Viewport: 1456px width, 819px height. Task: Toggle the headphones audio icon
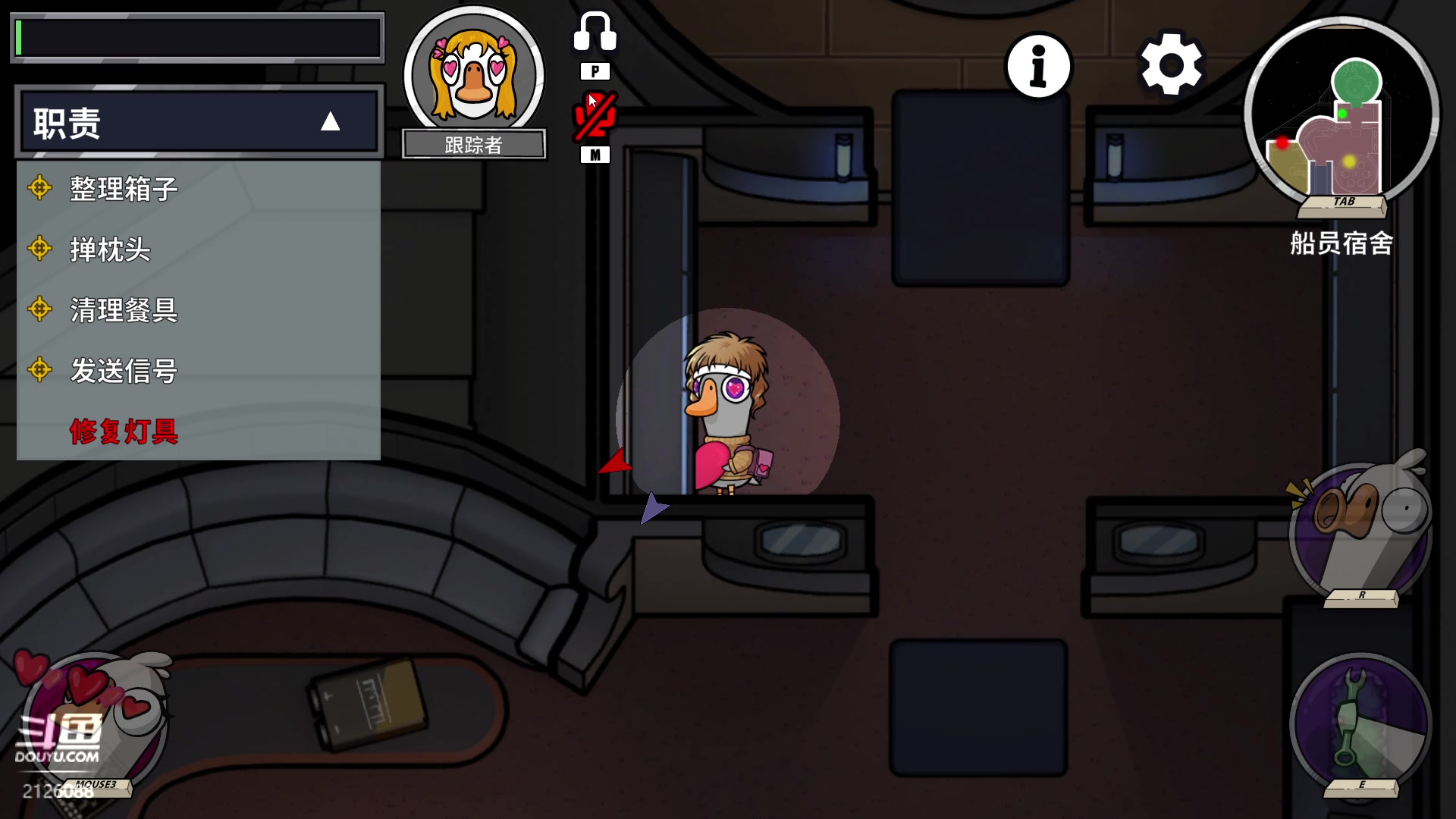[595, 33]
